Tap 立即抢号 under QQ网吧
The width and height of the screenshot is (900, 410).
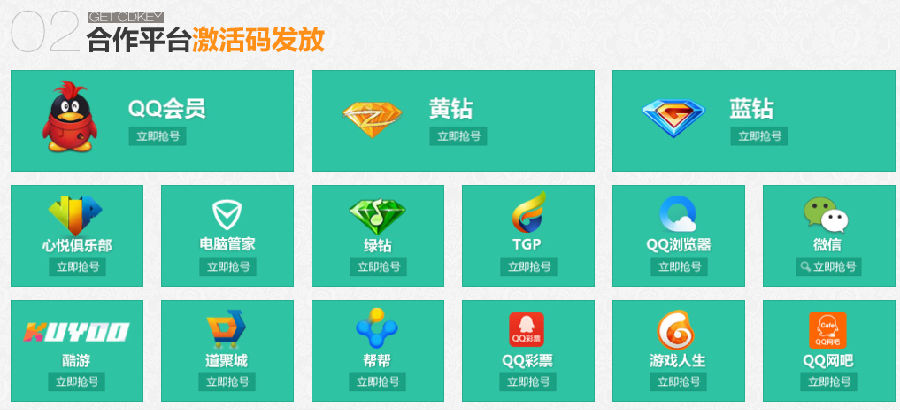pos(828,382)
